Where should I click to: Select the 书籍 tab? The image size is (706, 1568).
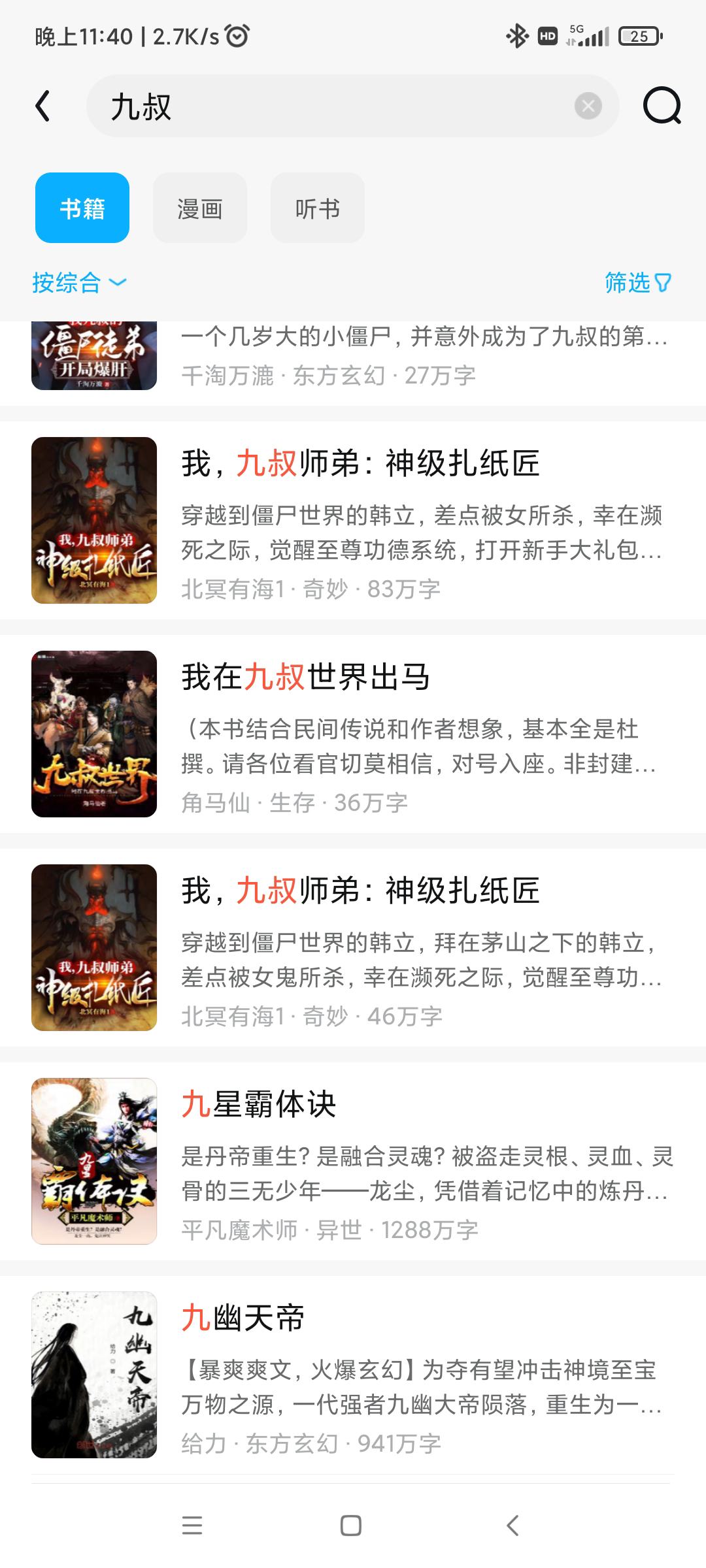point(82,208)
